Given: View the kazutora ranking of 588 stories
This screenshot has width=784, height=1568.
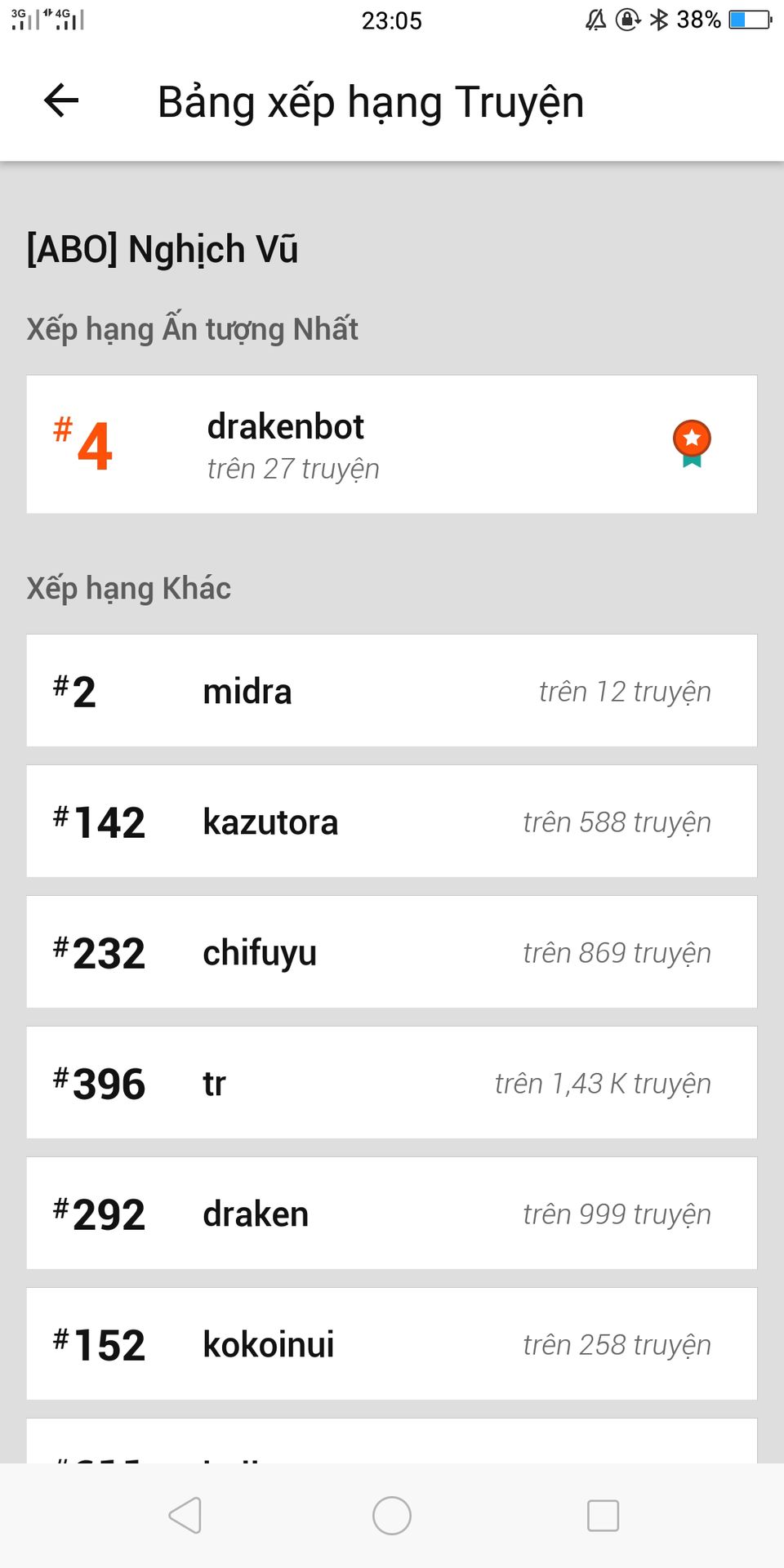Looking at the screenshot, I should [392, 822].
